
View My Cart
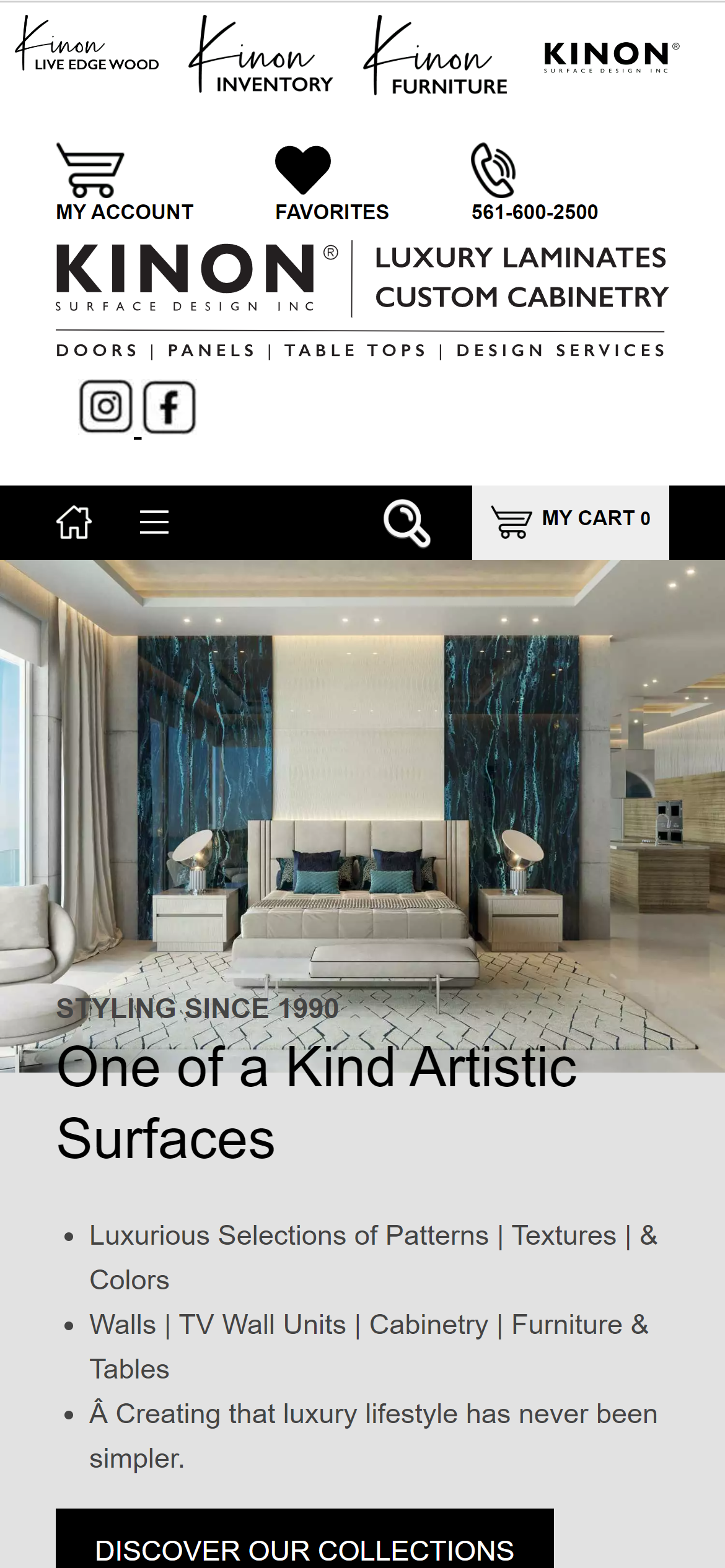(x=571, y=521)
